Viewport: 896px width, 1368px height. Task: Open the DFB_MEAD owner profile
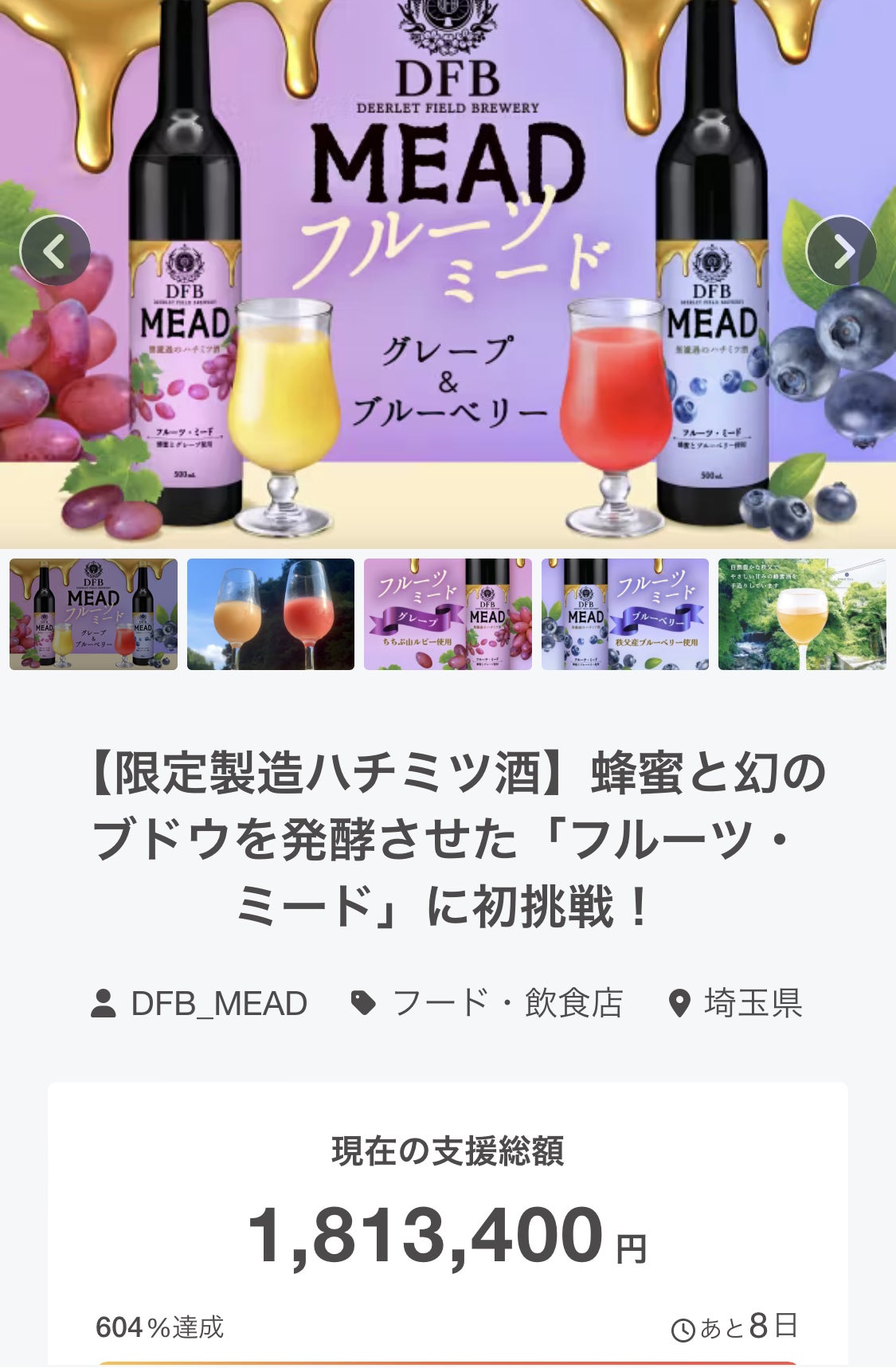coord(200,1003)
